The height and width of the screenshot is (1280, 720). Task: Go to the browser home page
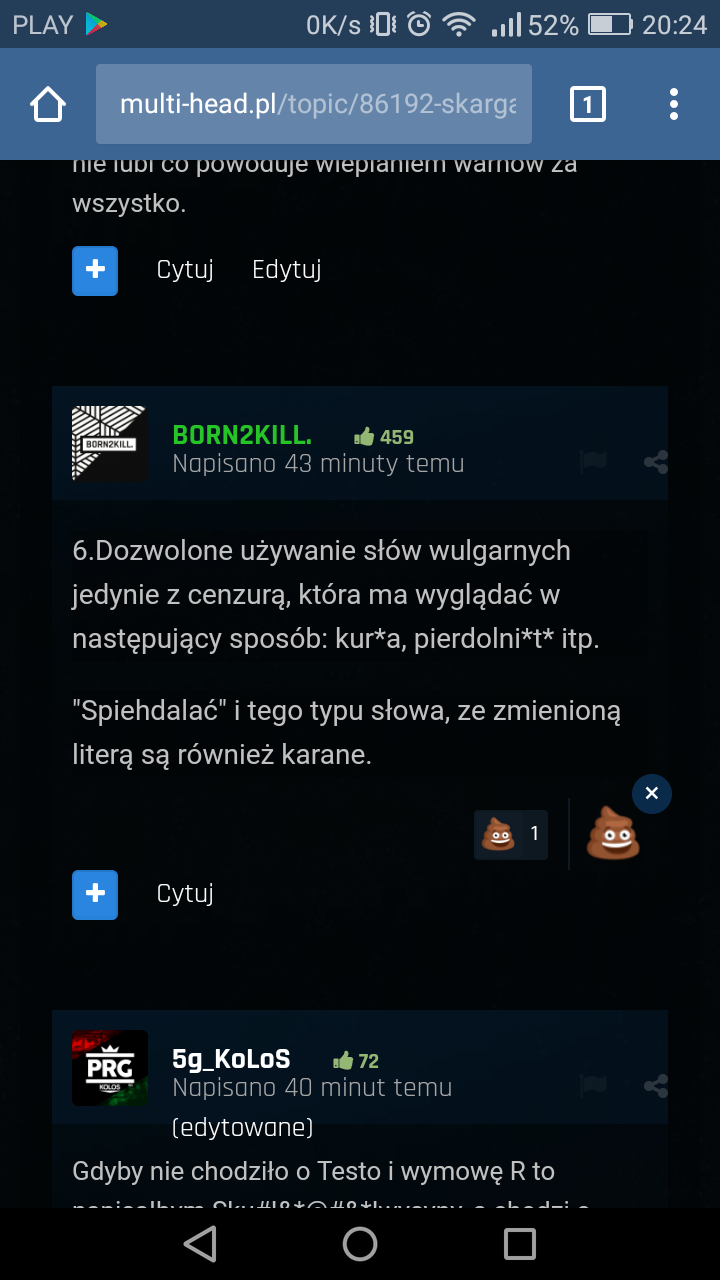[48, 104]
